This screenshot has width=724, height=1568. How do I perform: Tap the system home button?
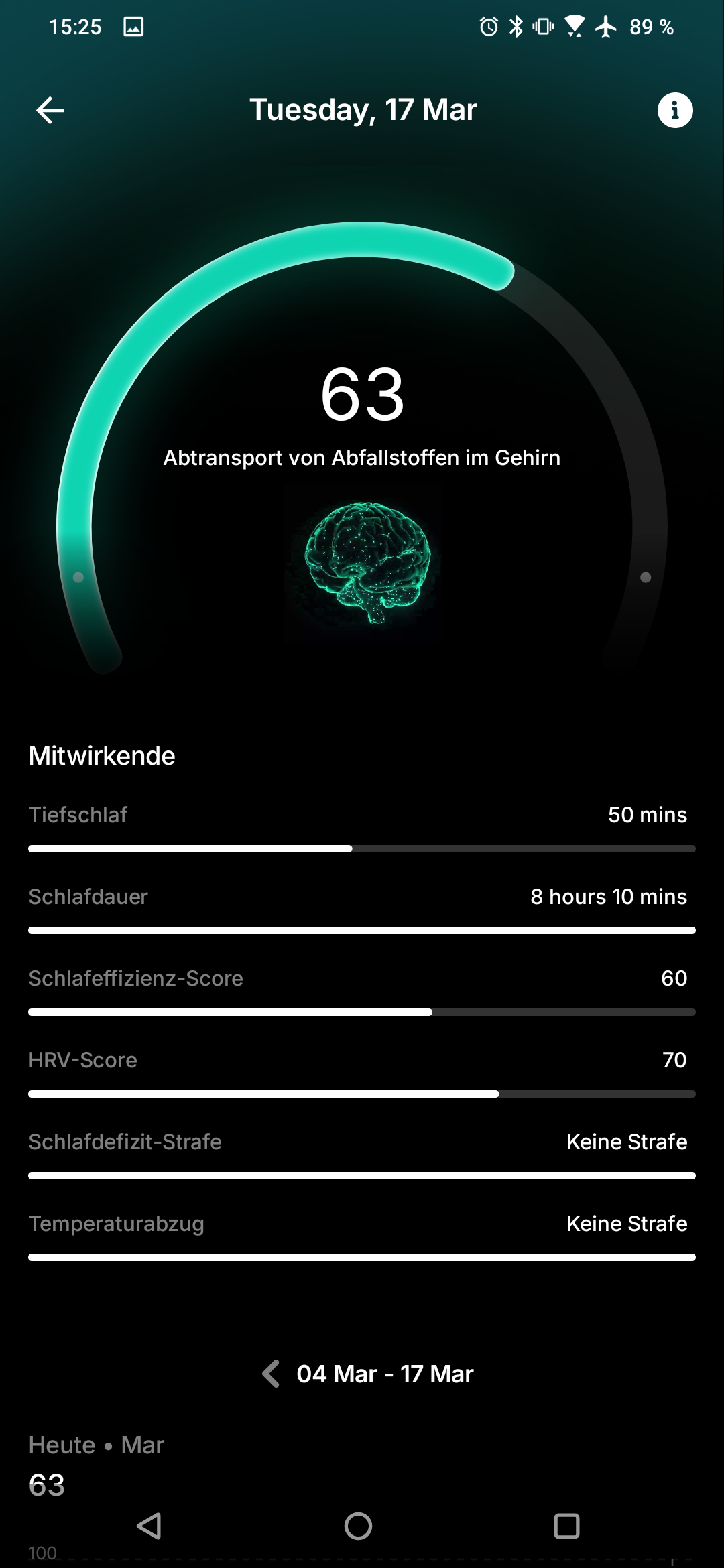[358, 1526]
